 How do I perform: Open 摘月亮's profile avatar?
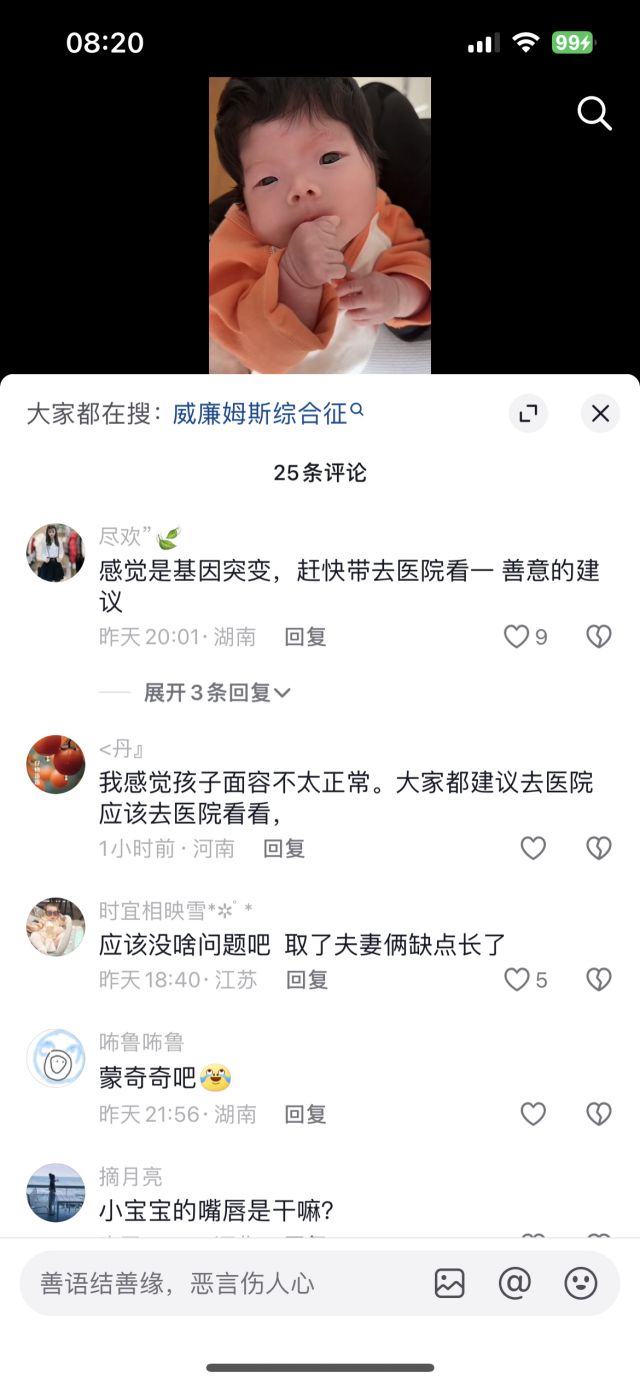[55, 1192]
